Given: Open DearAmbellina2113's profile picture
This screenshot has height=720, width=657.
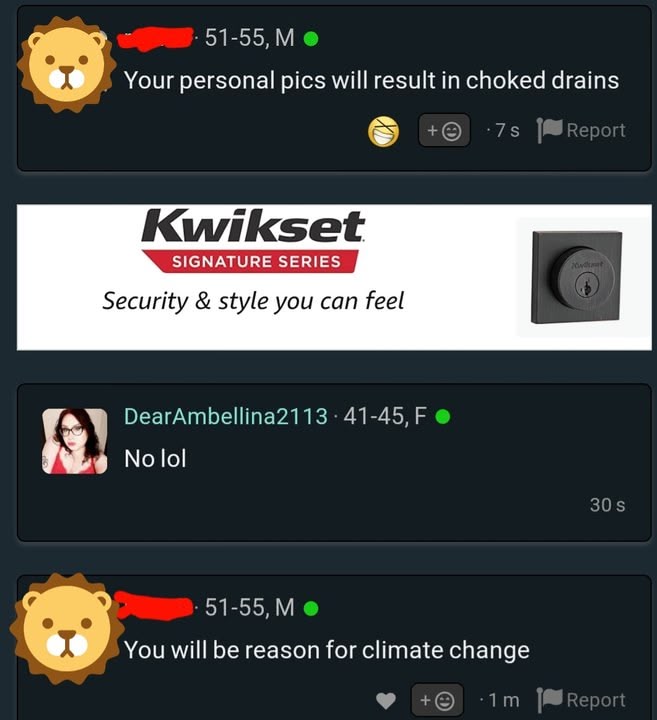Looking at the screenshot, I should tap(75, 441).
